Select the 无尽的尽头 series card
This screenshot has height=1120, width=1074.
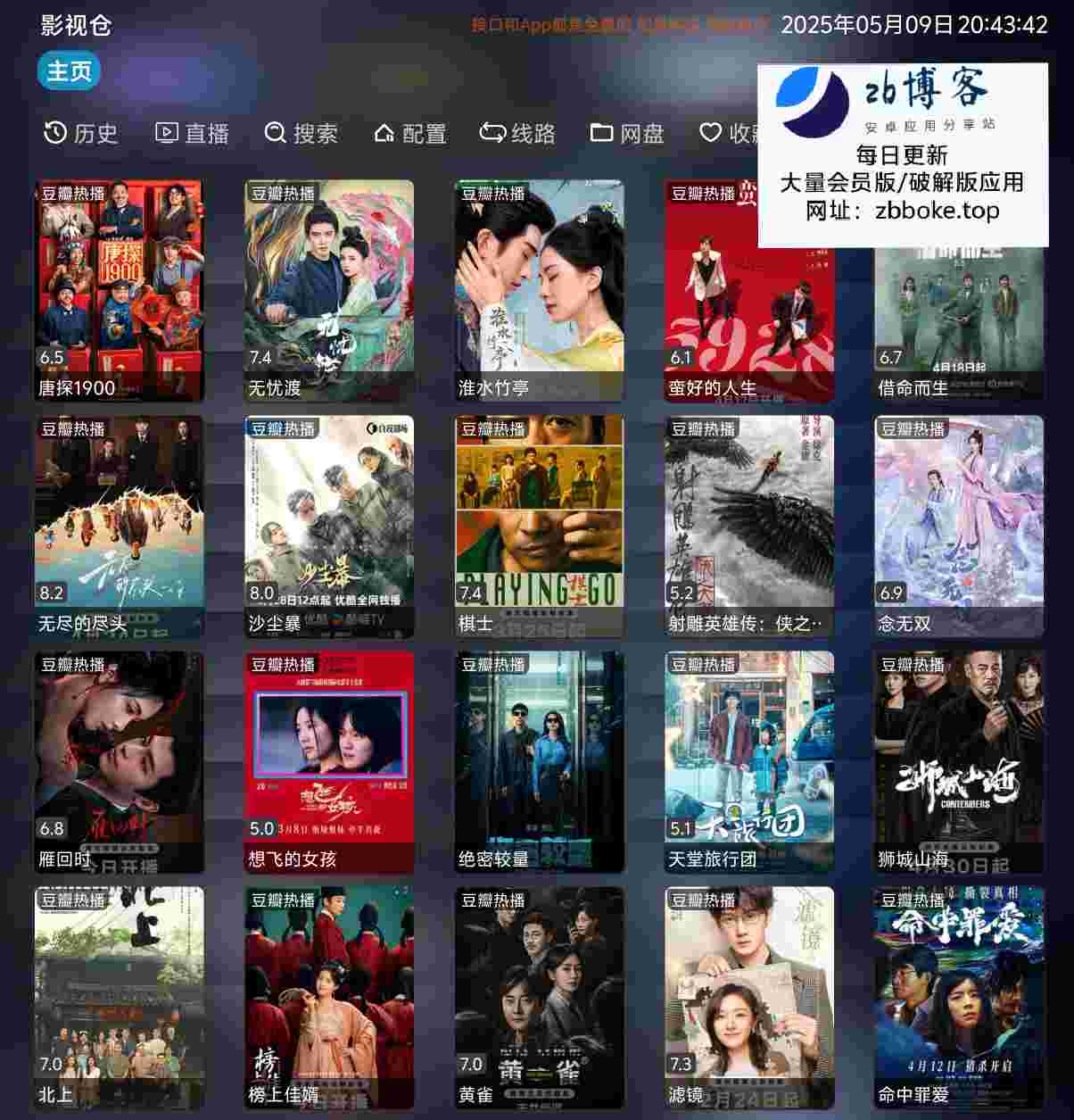120,526
